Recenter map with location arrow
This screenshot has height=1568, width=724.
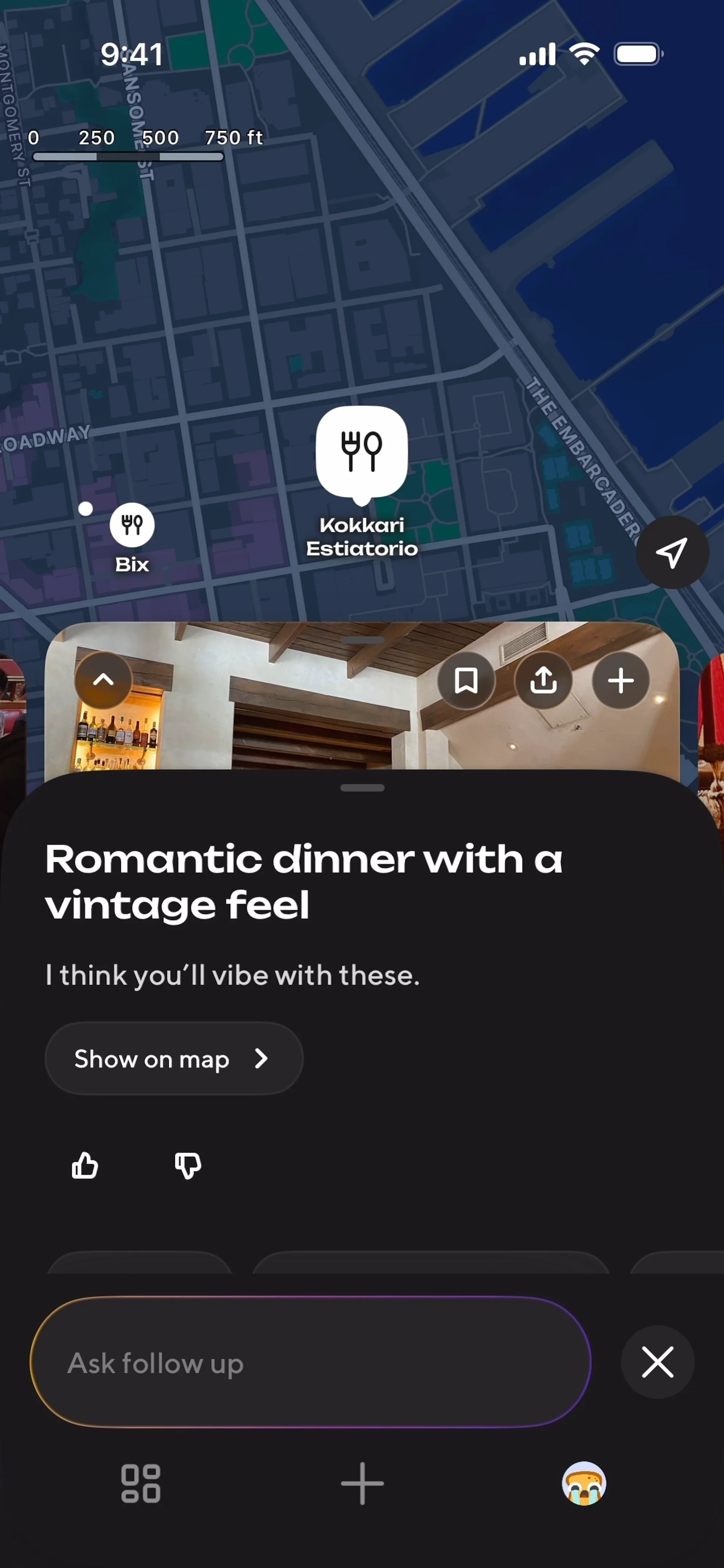[x=672, y=553]
